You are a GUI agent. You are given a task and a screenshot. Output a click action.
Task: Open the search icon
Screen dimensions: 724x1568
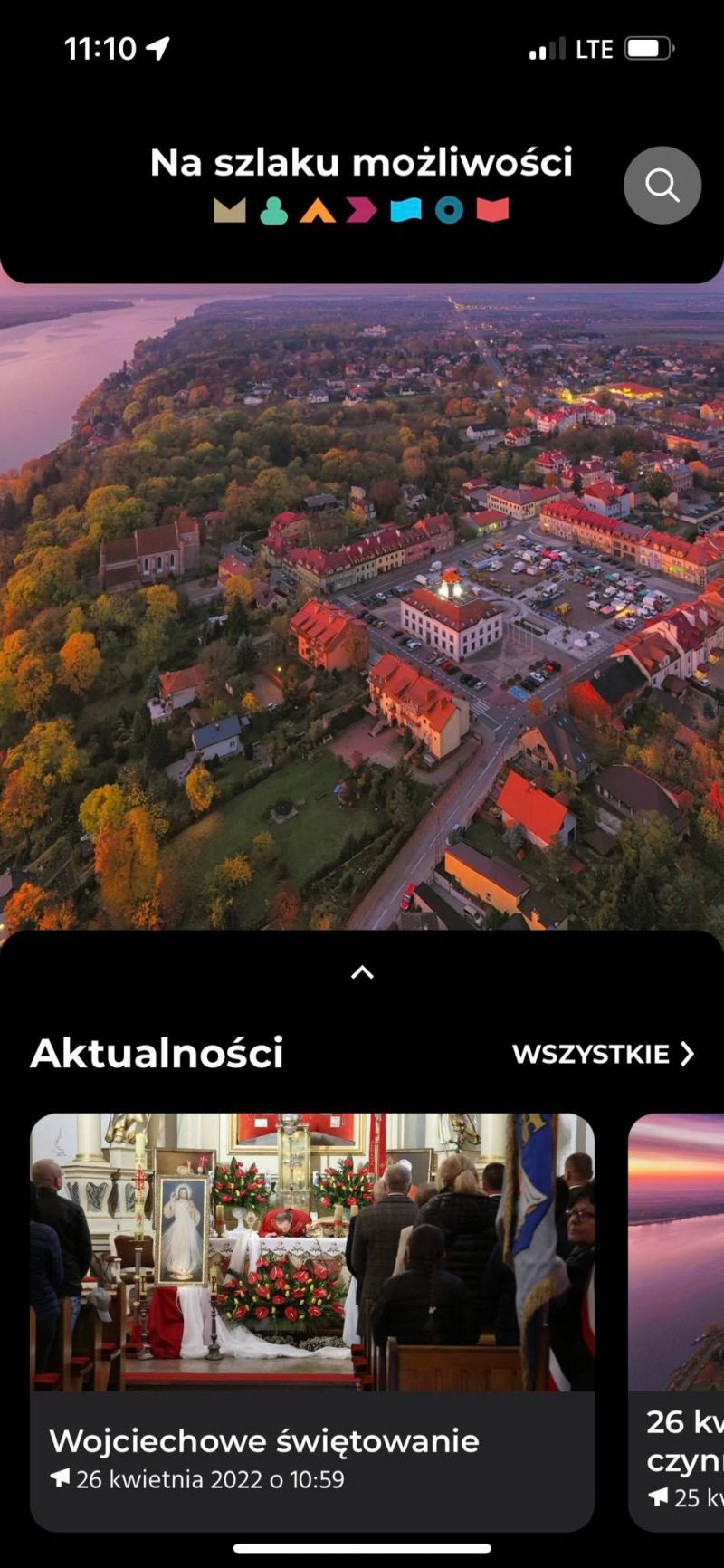coord(662,186)
